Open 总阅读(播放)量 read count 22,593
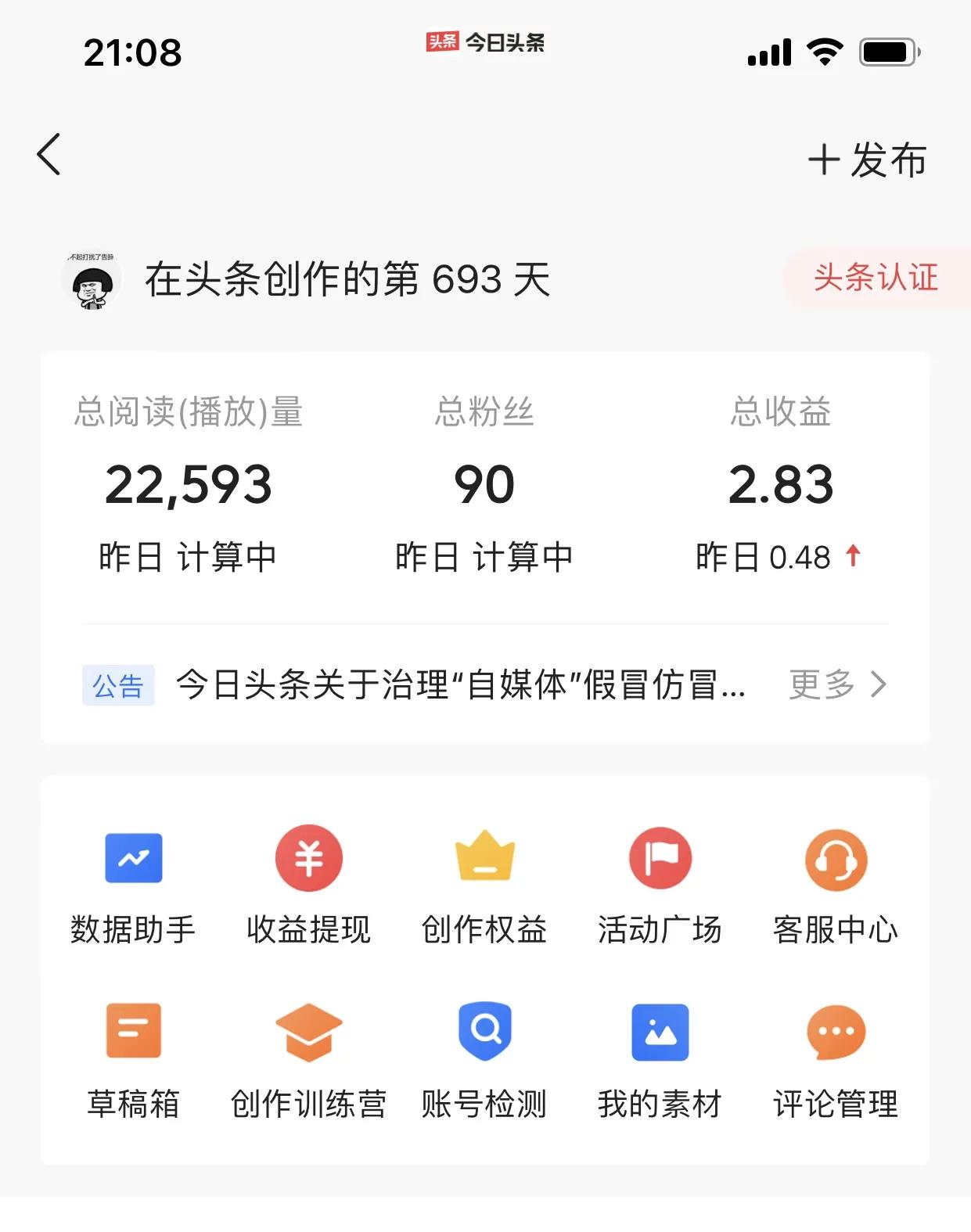Screen dimensions: 971x1232 (x=188, y=483)
